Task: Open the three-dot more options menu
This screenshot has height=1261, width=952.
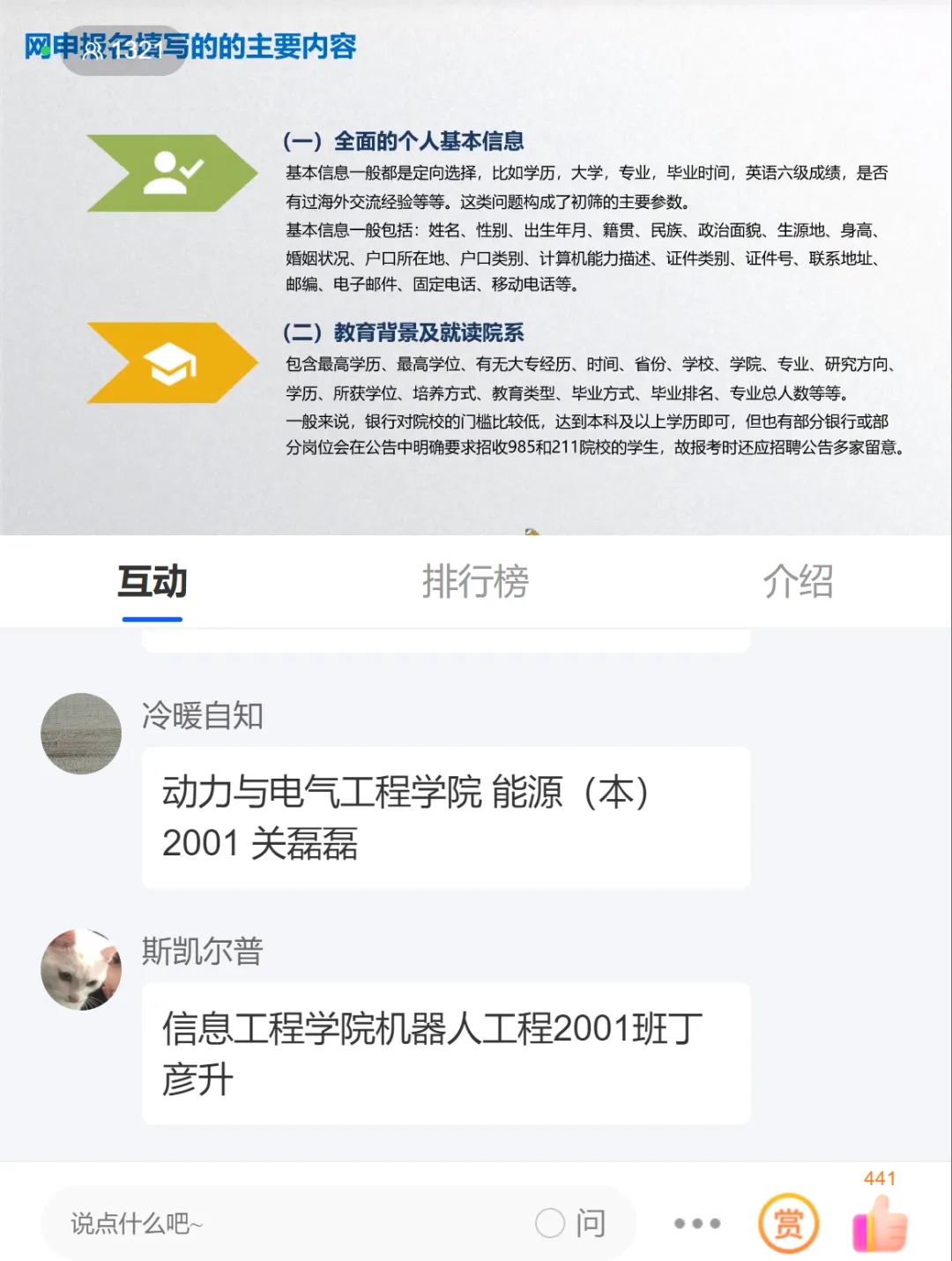Action: click(696, 1223)
